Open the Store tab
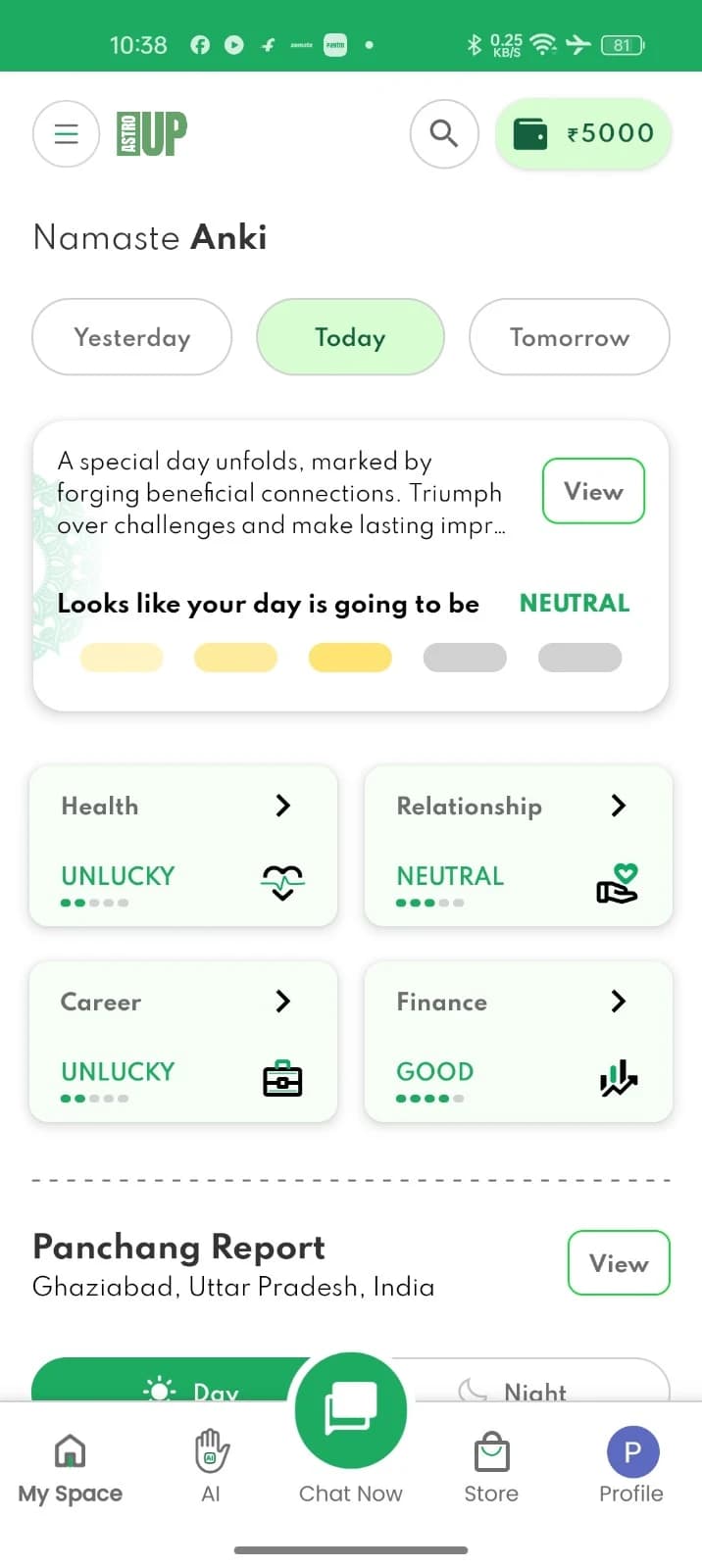This screenshot has width=702, height=1568. [491, 1467]
